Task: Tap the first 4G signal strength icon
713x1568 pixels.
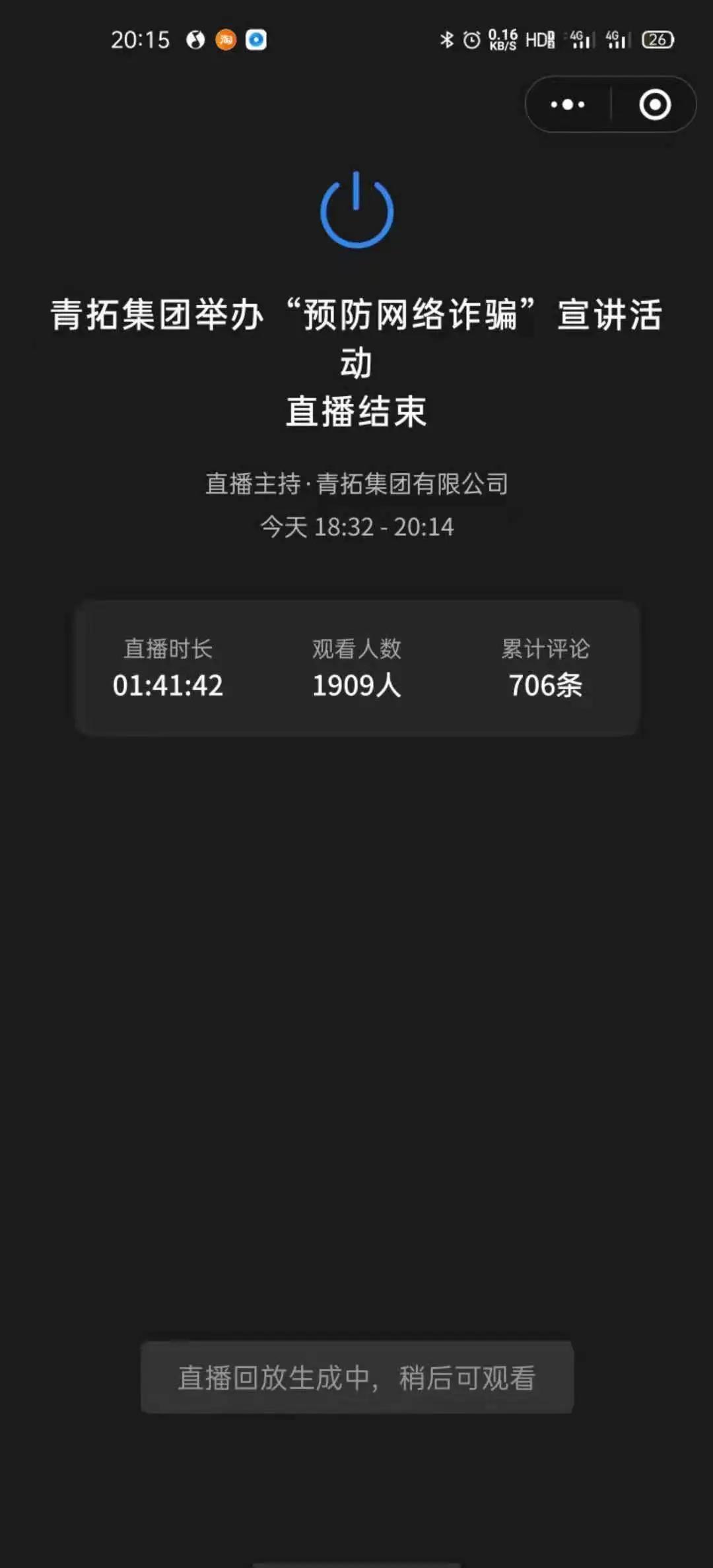Action: coord(580,40)
